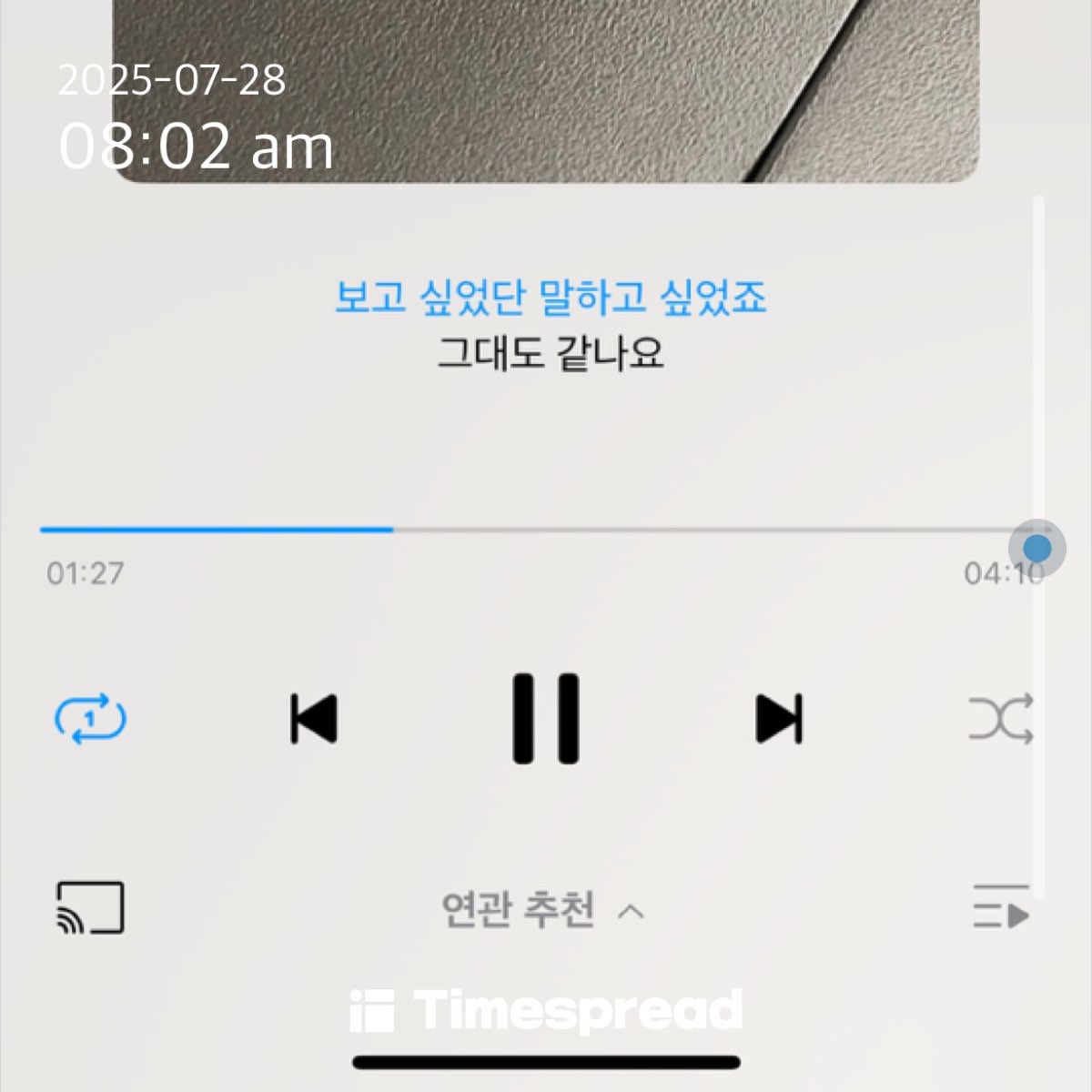Screen dimensions: 1092x1092
Task: Toggle the repeat-one mode
Action: 90,719
